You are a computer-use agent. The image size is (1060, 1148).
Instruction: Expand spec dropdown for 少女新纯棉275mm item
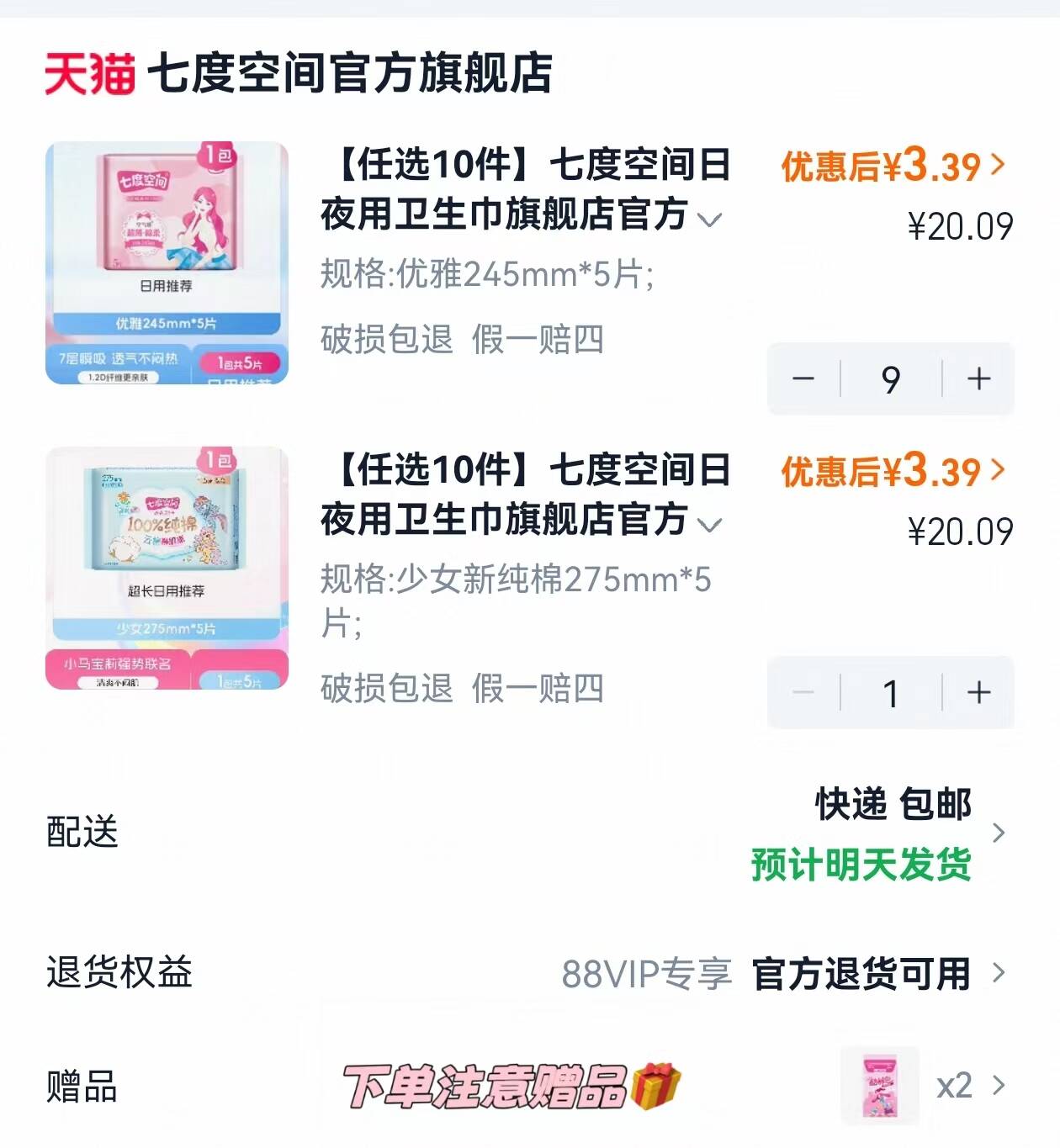pyautogui.click(x=710, y=525)
